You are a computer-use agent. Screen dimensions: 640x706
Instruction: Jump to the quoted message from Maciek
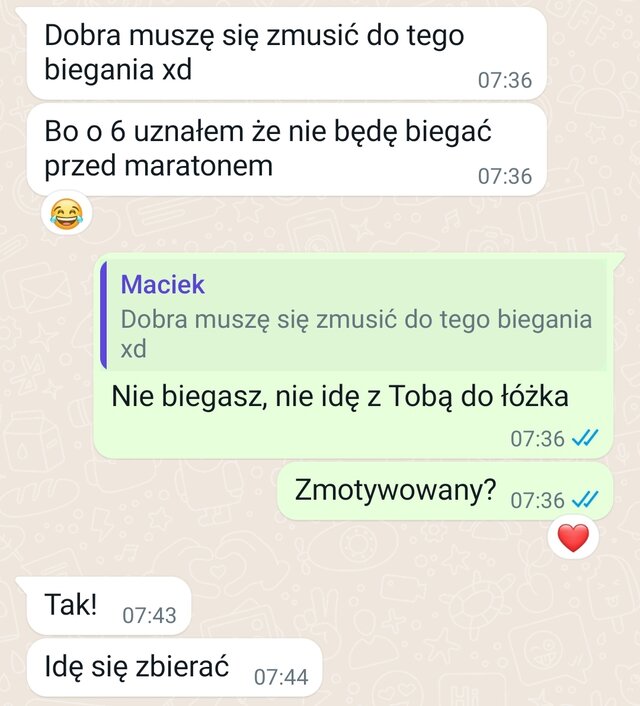pyautogui.click(x=355, y=316)
